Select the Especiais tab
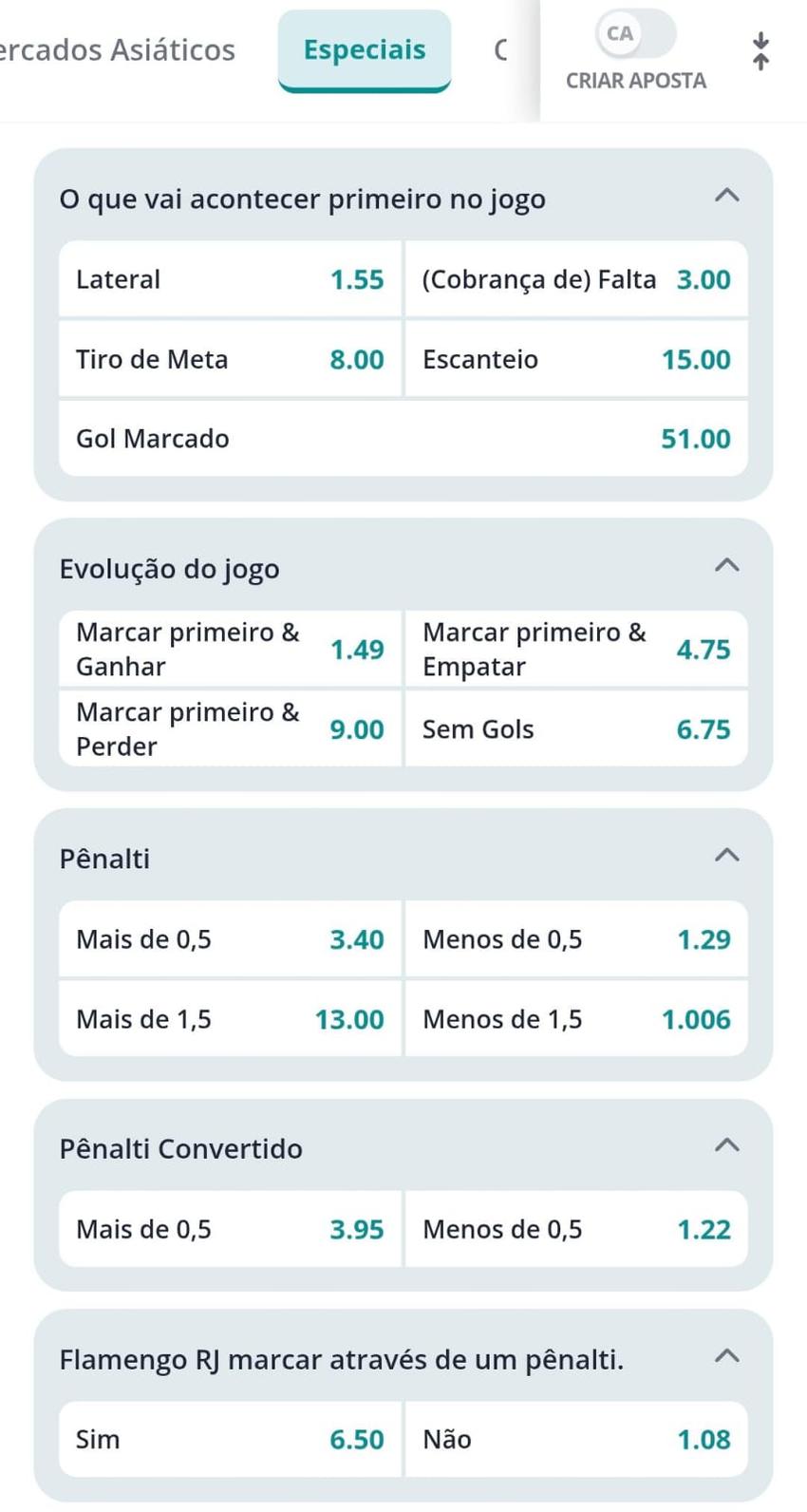 coord(364,49)
